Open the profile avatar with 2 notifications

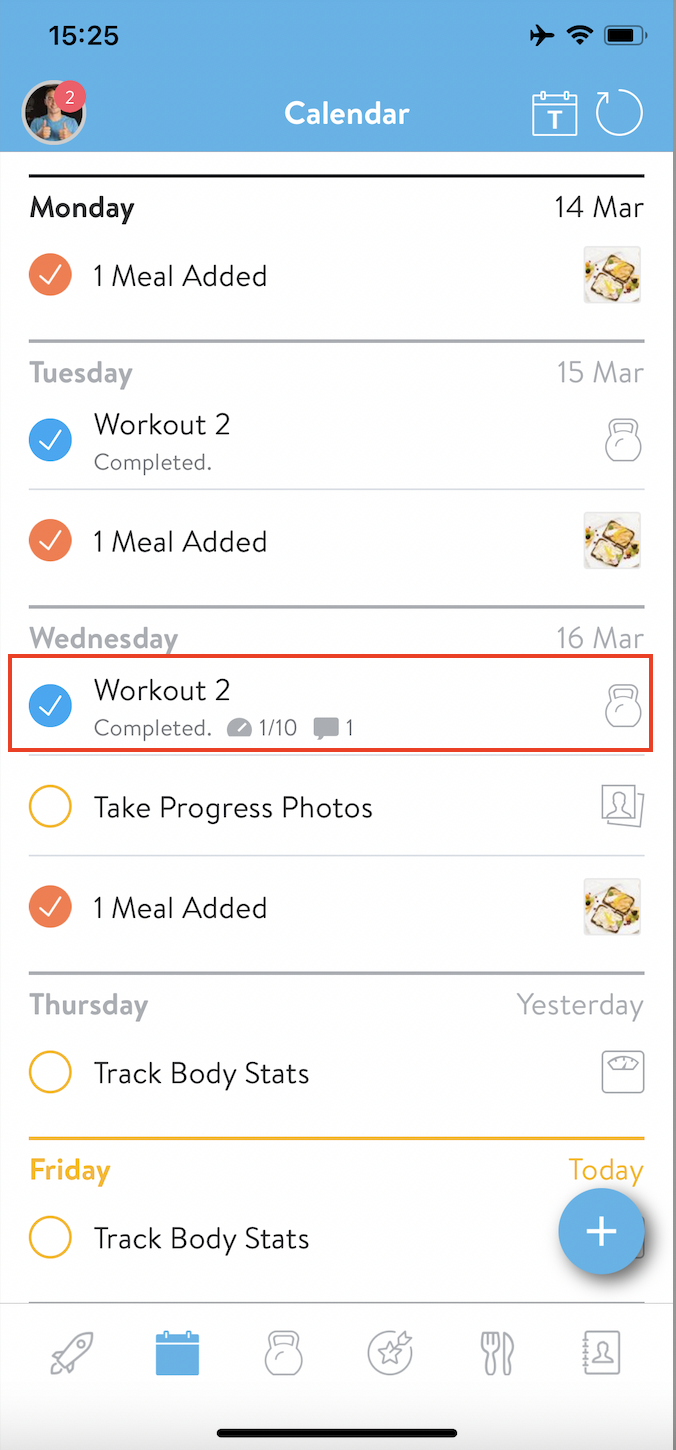pos(54,113)
